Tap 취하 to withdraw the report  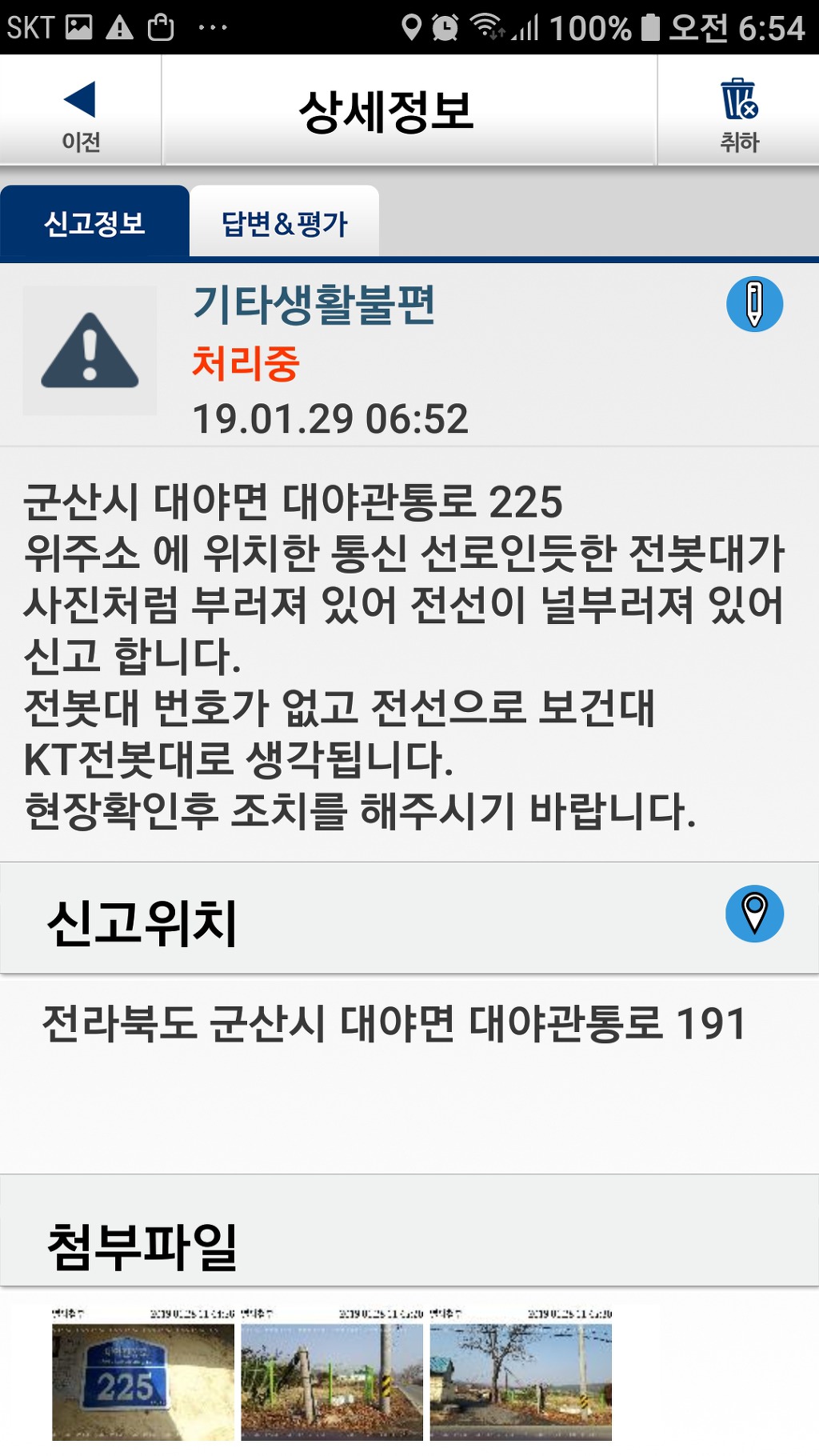739,111
